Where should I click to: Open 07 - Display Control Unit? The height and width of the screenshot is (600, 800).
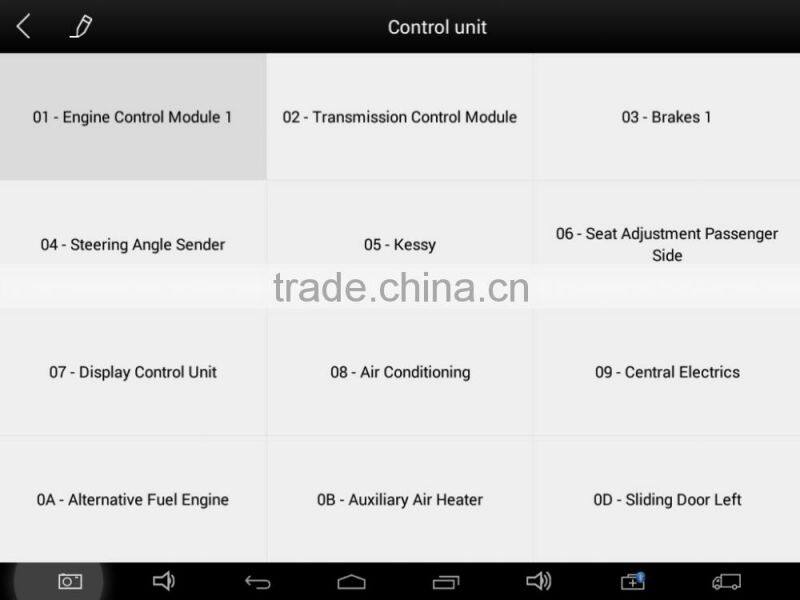point(133,372)
